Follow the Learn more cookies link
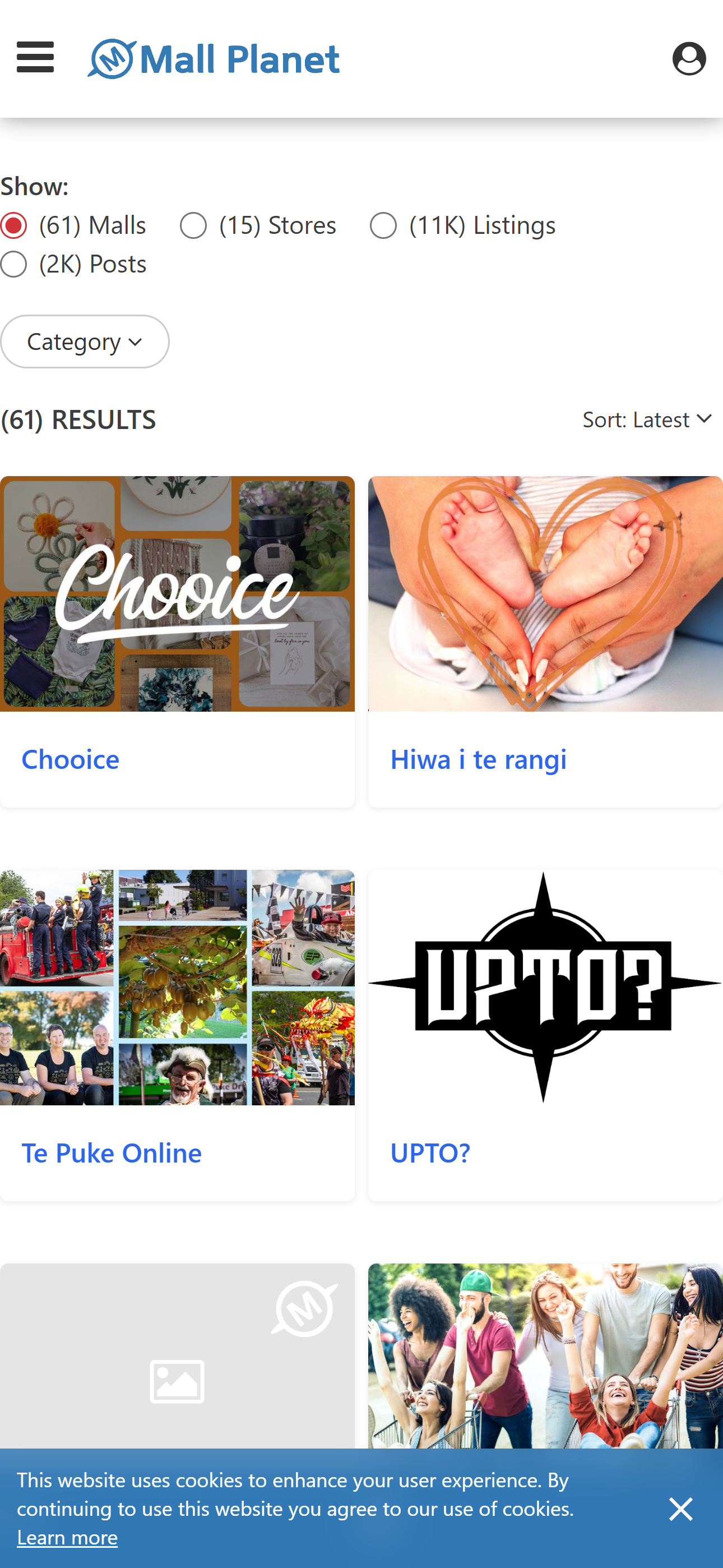 point(67,1538)
